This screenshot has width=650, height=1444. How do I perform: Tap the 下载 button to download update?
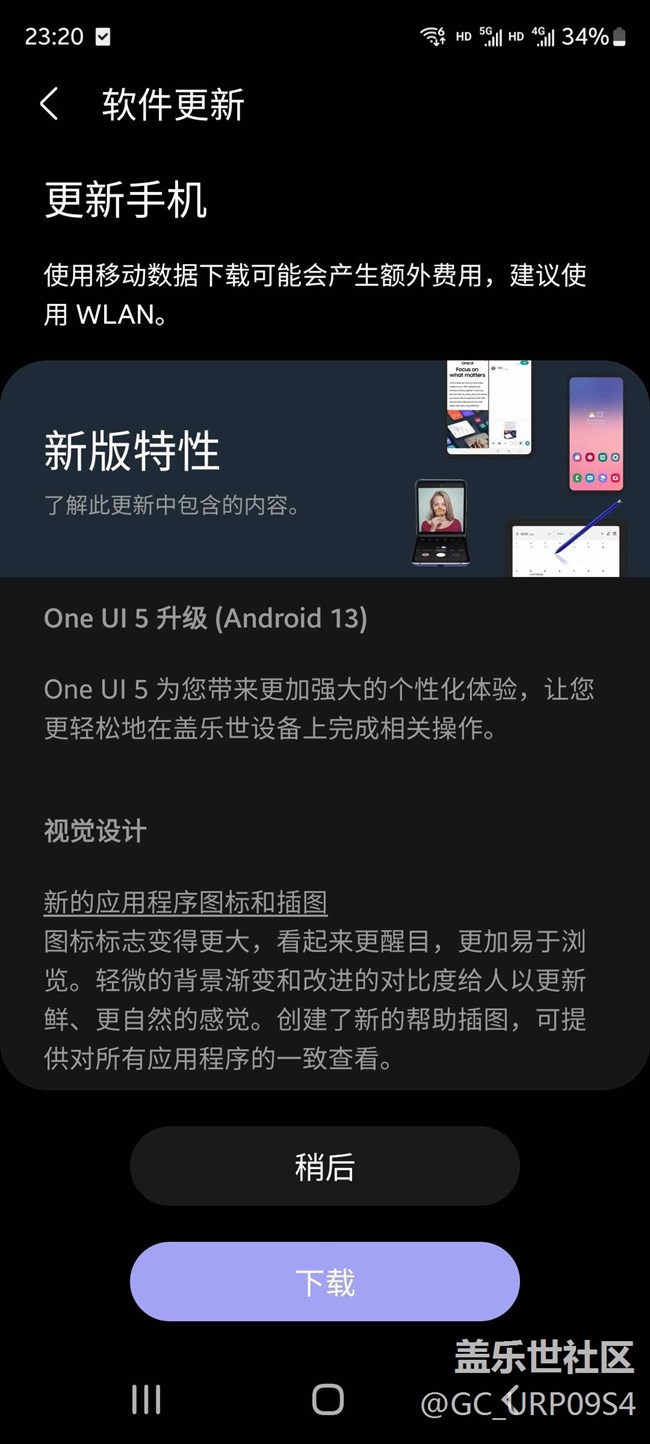[324, 1282]
